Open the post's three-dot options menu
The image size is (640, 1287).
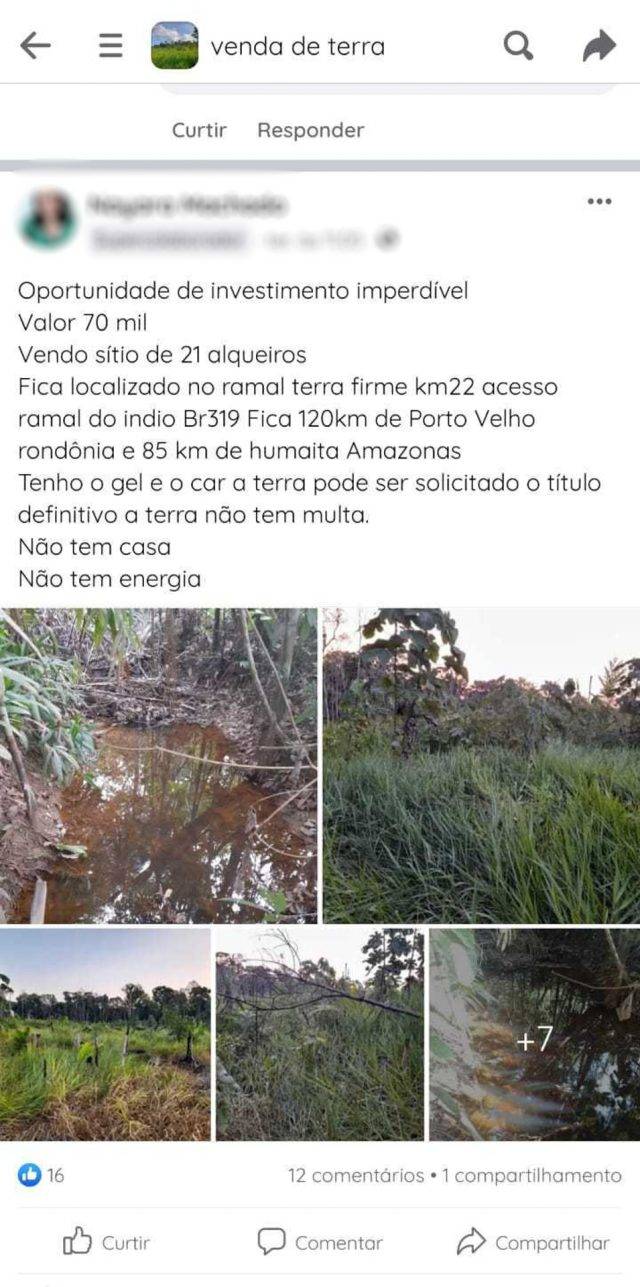tap(599, 202)
